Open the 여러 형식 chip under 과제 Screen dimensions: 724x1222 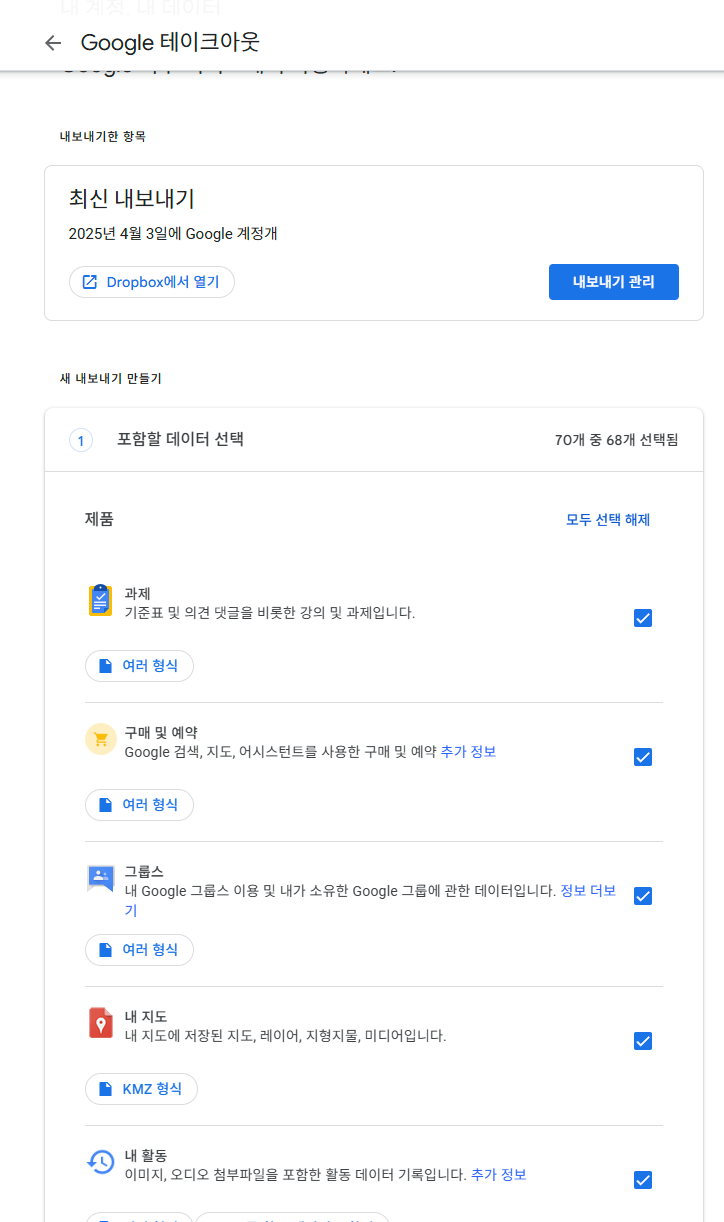139,666
